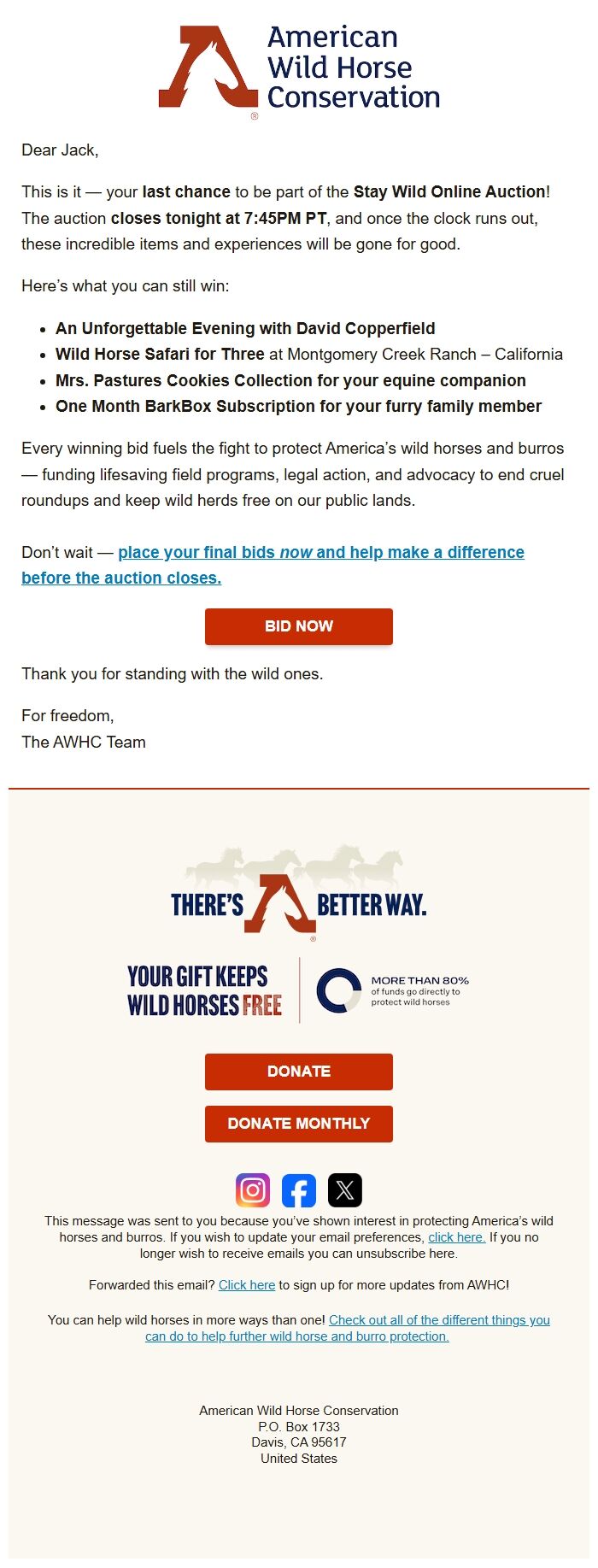Tap the DONATE button
The image size is (598, 1568).
click(x=298, y=1072)
